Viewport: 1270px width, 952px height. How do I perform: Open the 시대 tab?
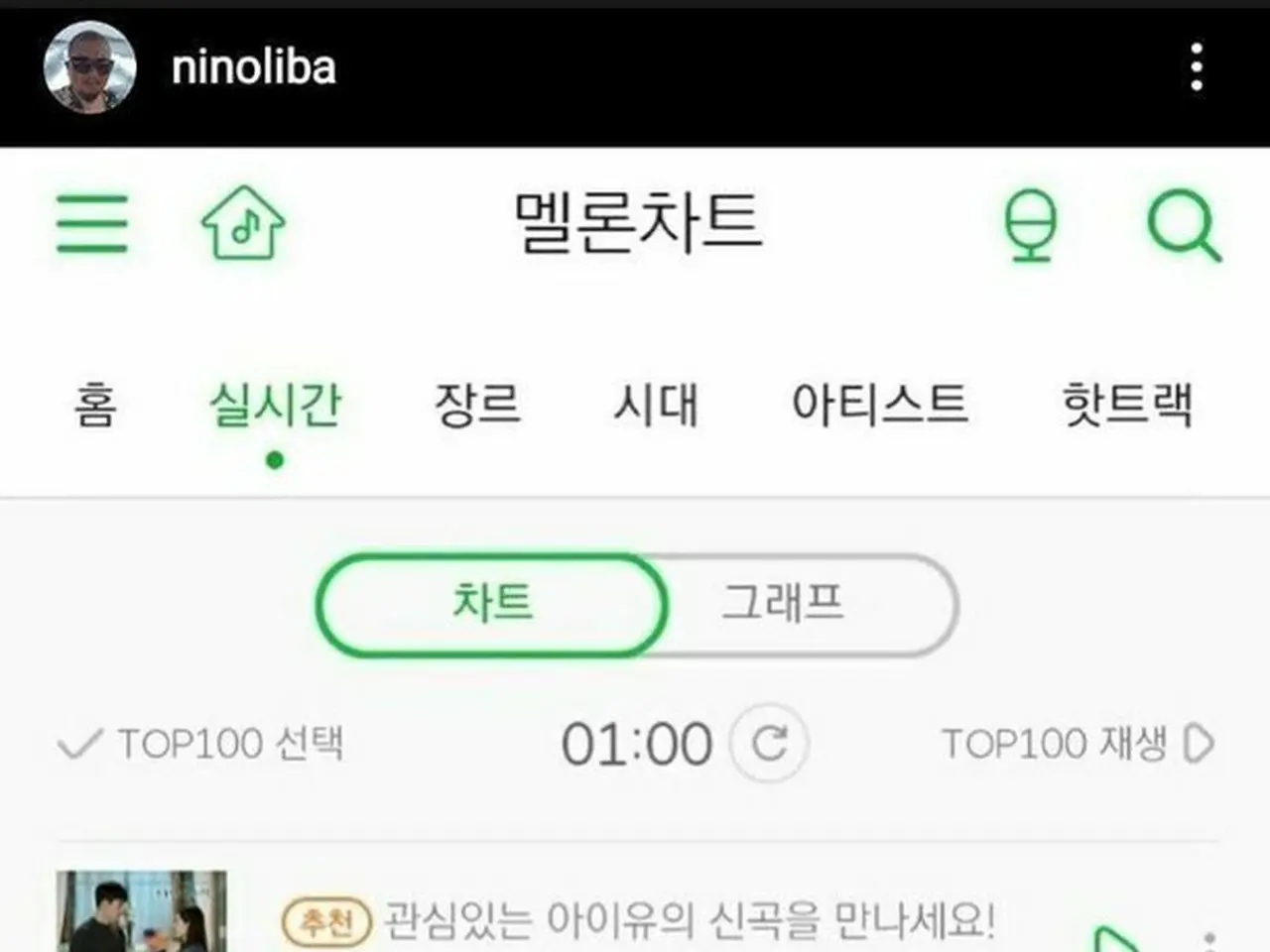click(656, 405)
